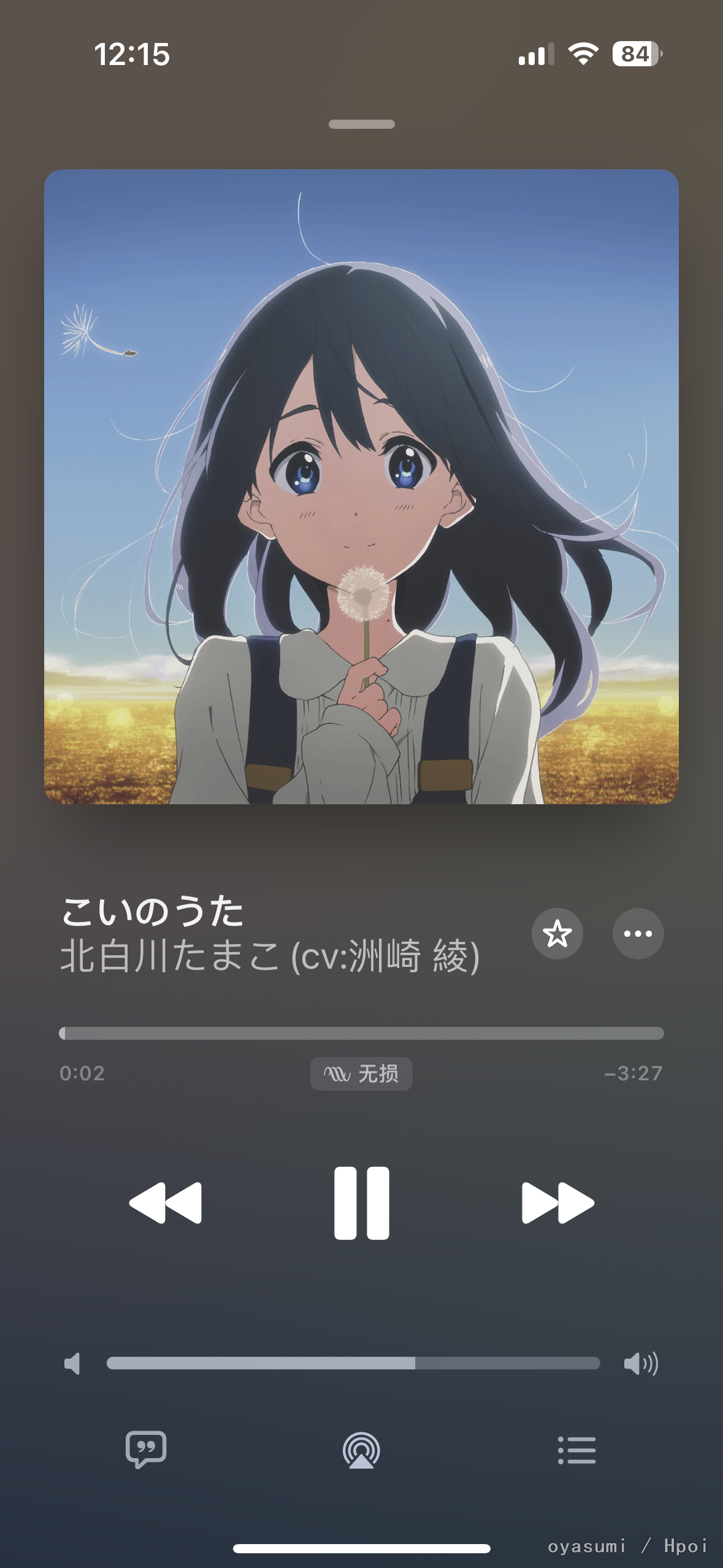Tap the playback progress bar
The height and width of the screenshot is (1568, 723).
[x=361, y=1034]
